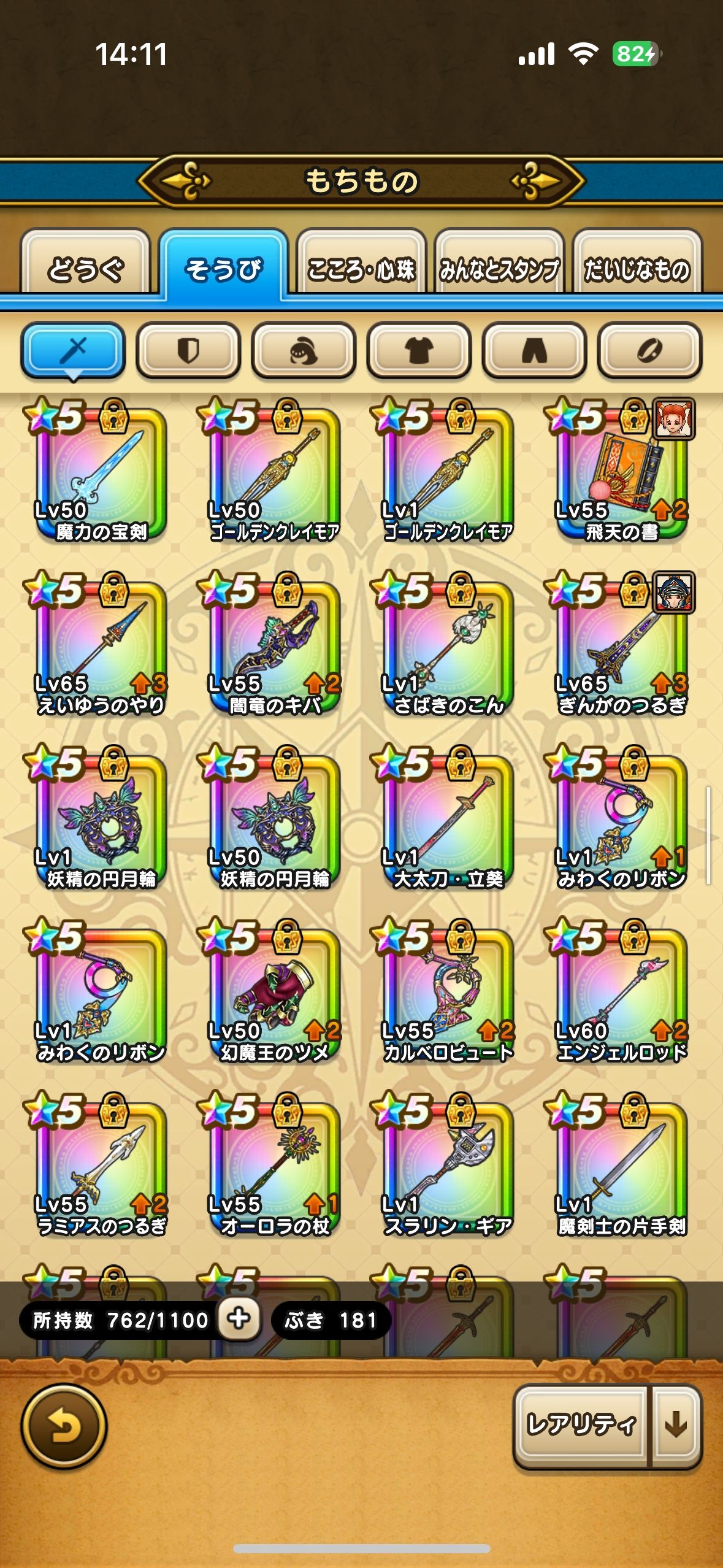Filter by upper body armor shirt icon
This screenshot has width=723, height=1568.
pyautogui.click(x=419, y=351)
